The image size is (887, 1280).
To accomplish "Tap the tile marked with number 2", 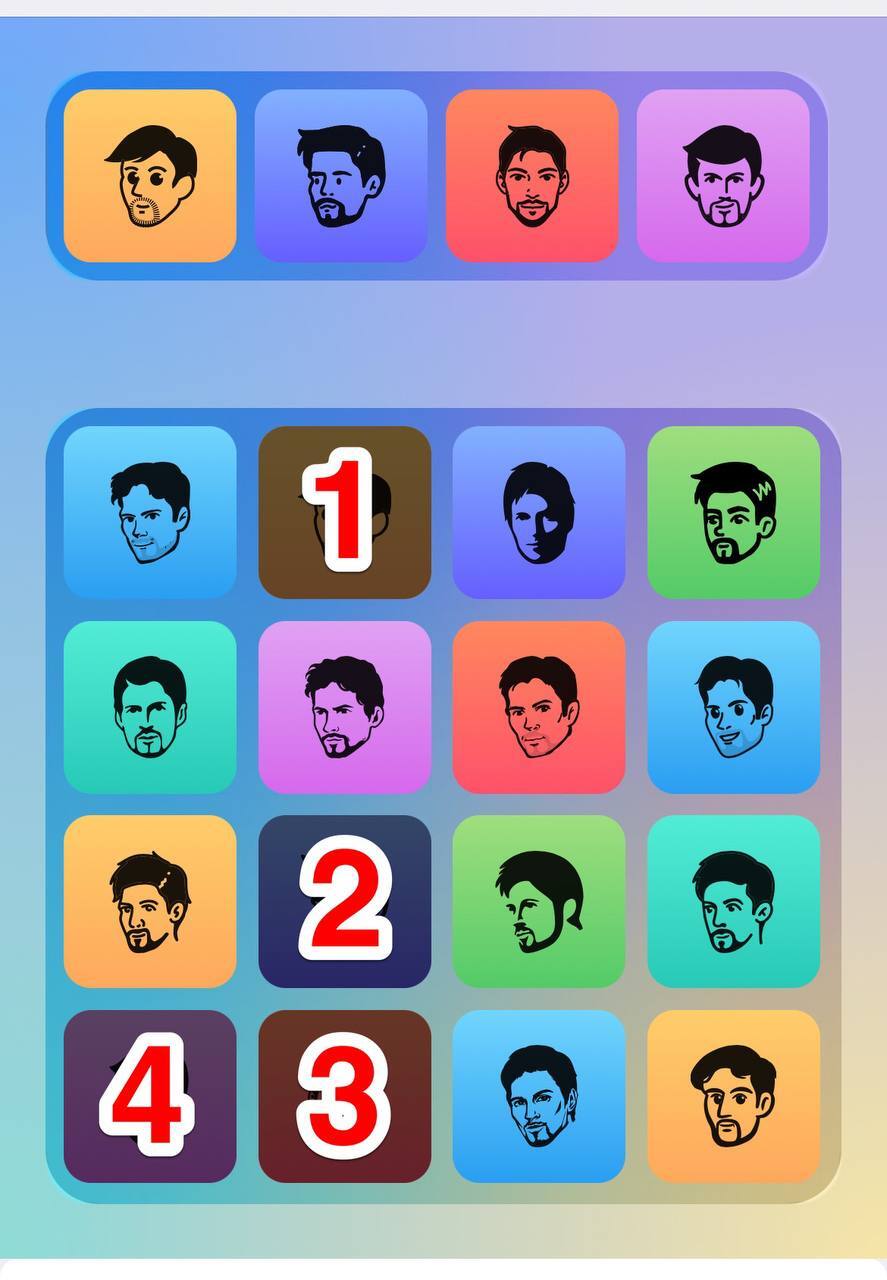I will pos(344,901).
